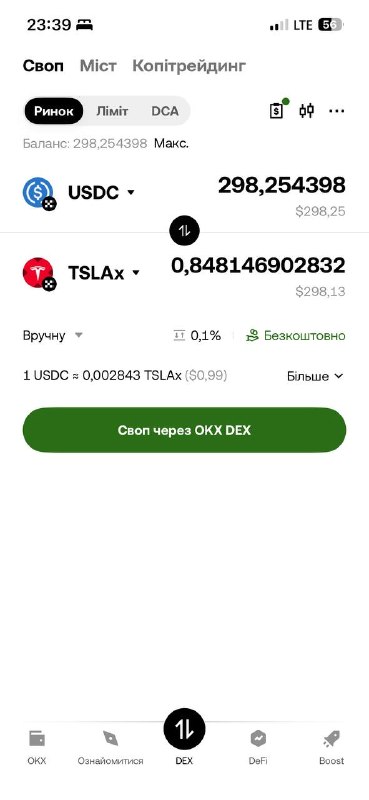The image size is (369, 800).
Task: Select the Ліміт order mode
Action: 112,111
